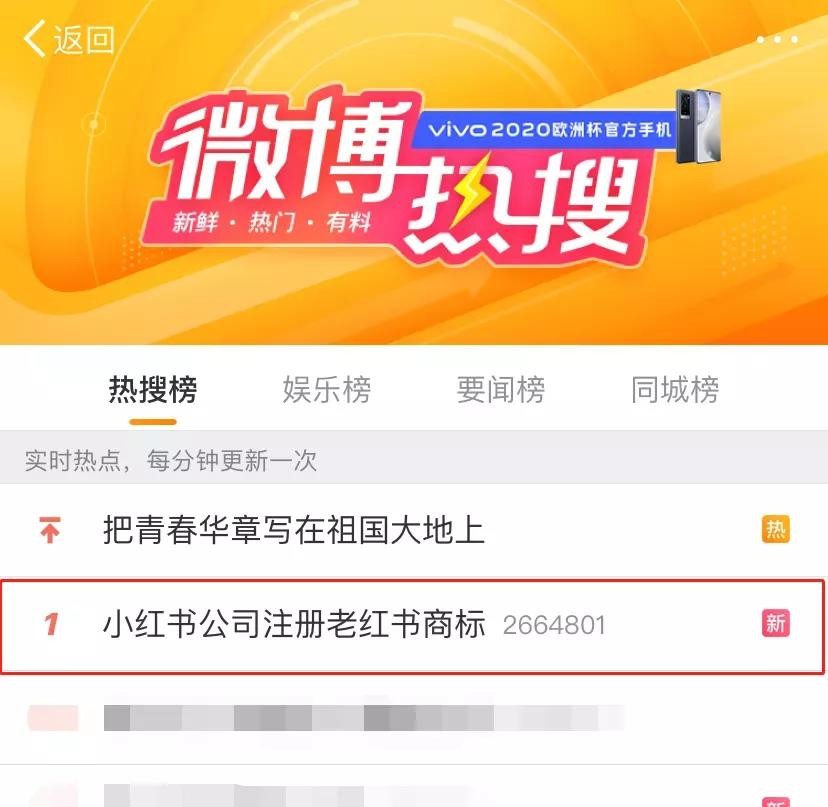Switch to the 娱乐榜 tab

pos(326,389)
